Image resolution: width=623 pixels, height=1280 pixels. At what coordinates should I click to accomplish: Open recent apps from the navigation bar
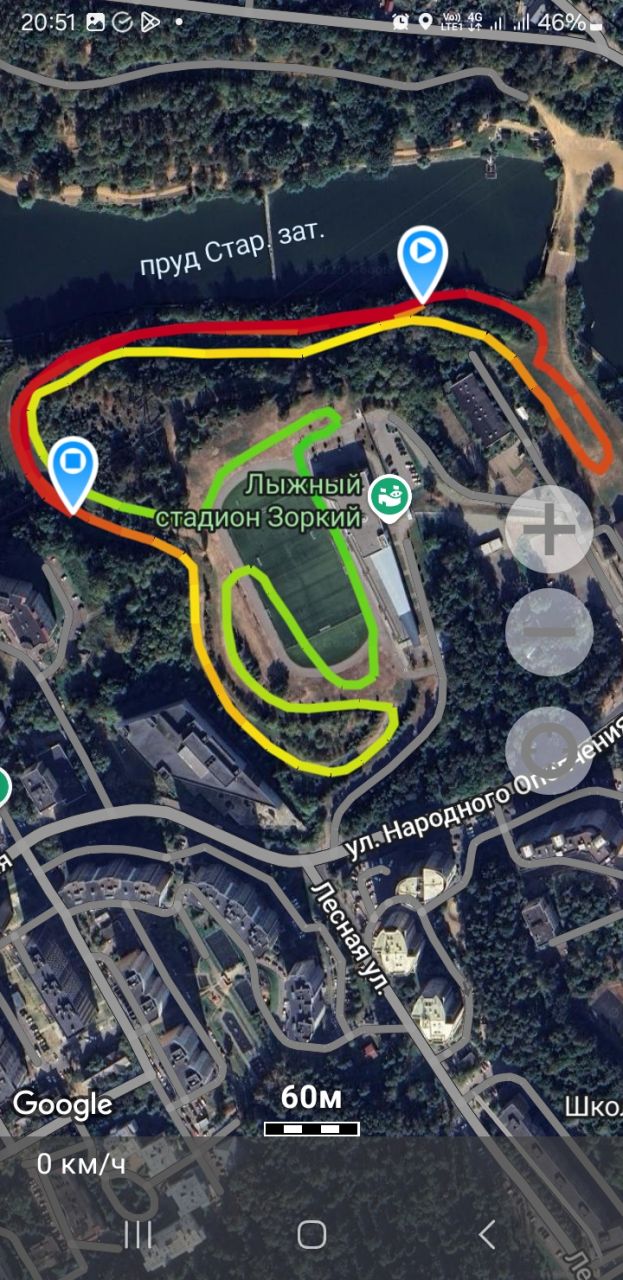[137, 1235]
